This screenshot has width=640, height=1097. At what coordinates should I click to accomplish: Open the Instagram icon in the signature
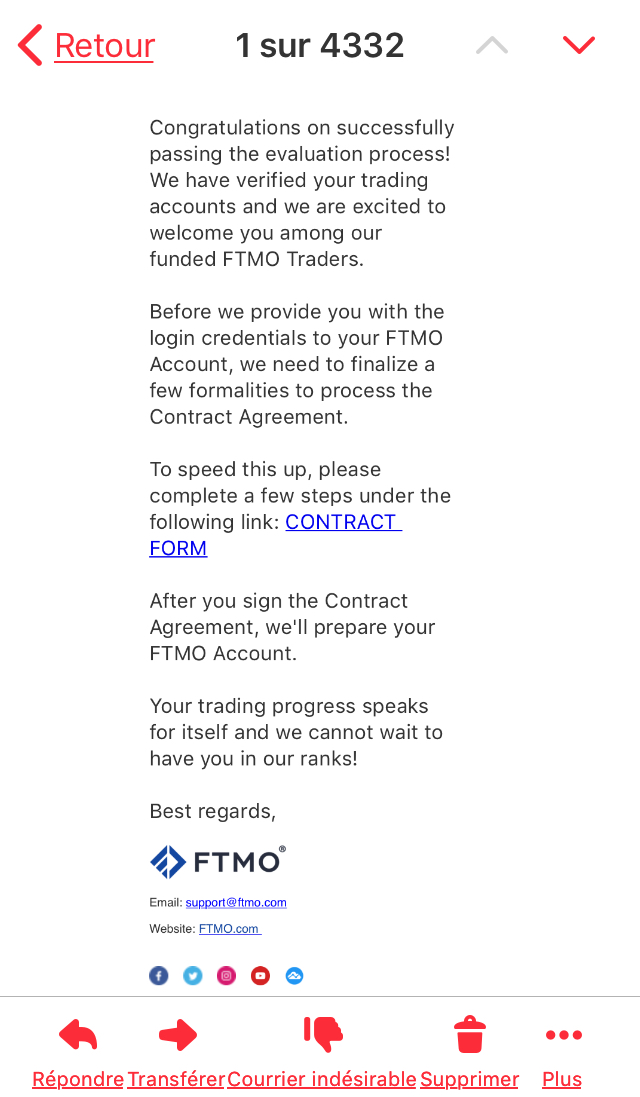(x=227, y=976)
